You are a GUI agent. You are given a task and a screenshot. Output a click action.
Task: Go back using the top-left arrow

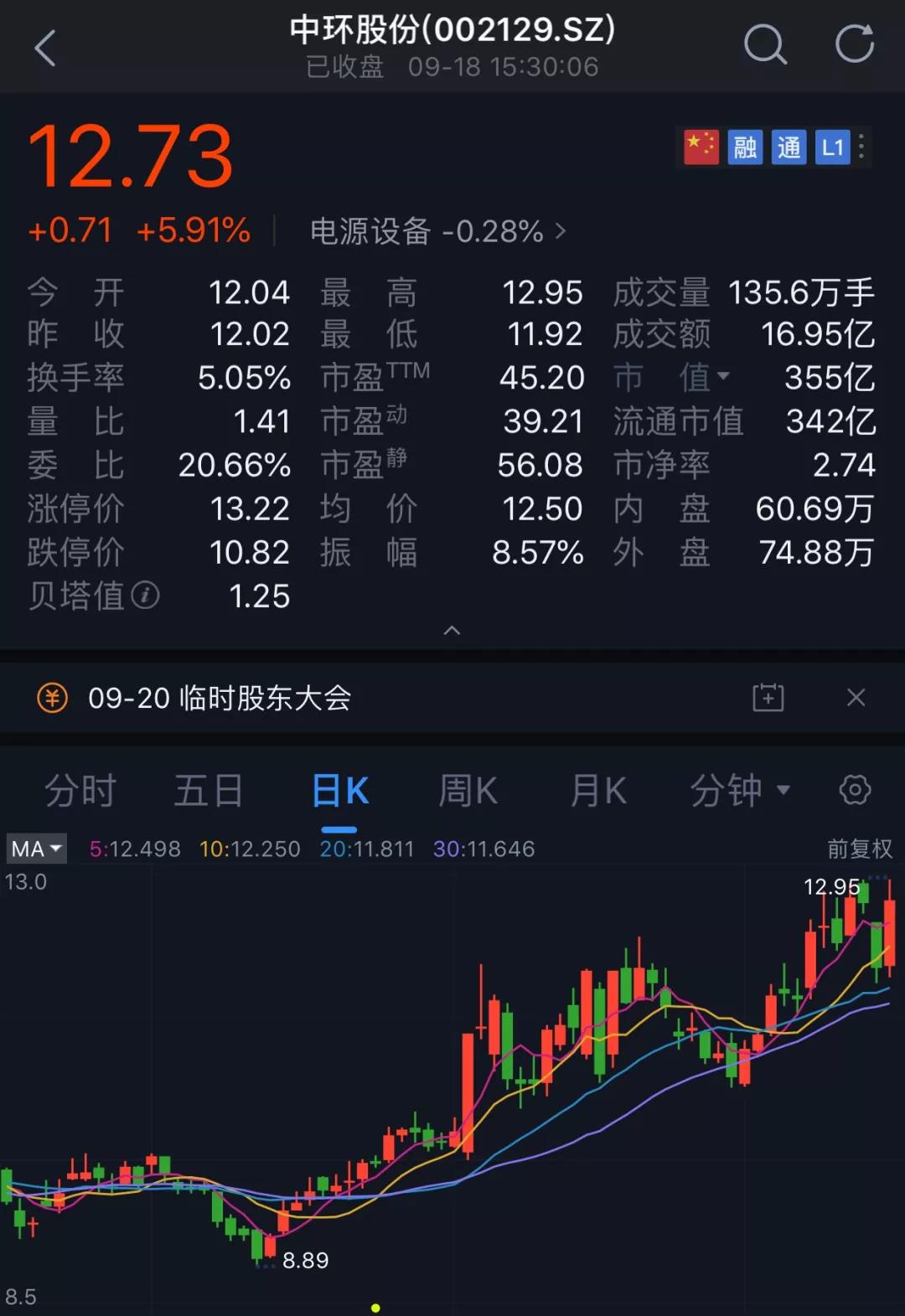coord(45,48)
